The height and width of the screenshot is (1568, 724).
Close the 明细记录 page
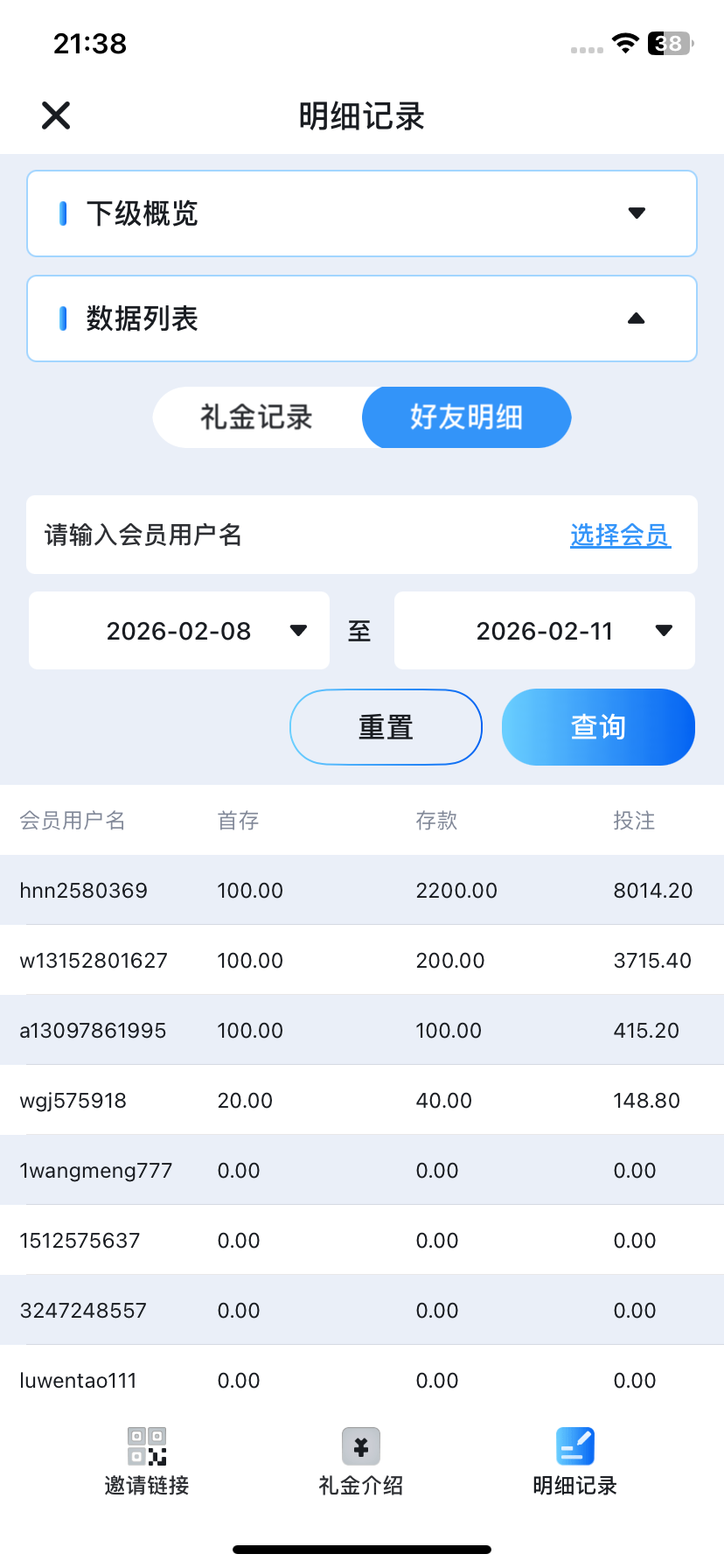click(x=56, y=115)
